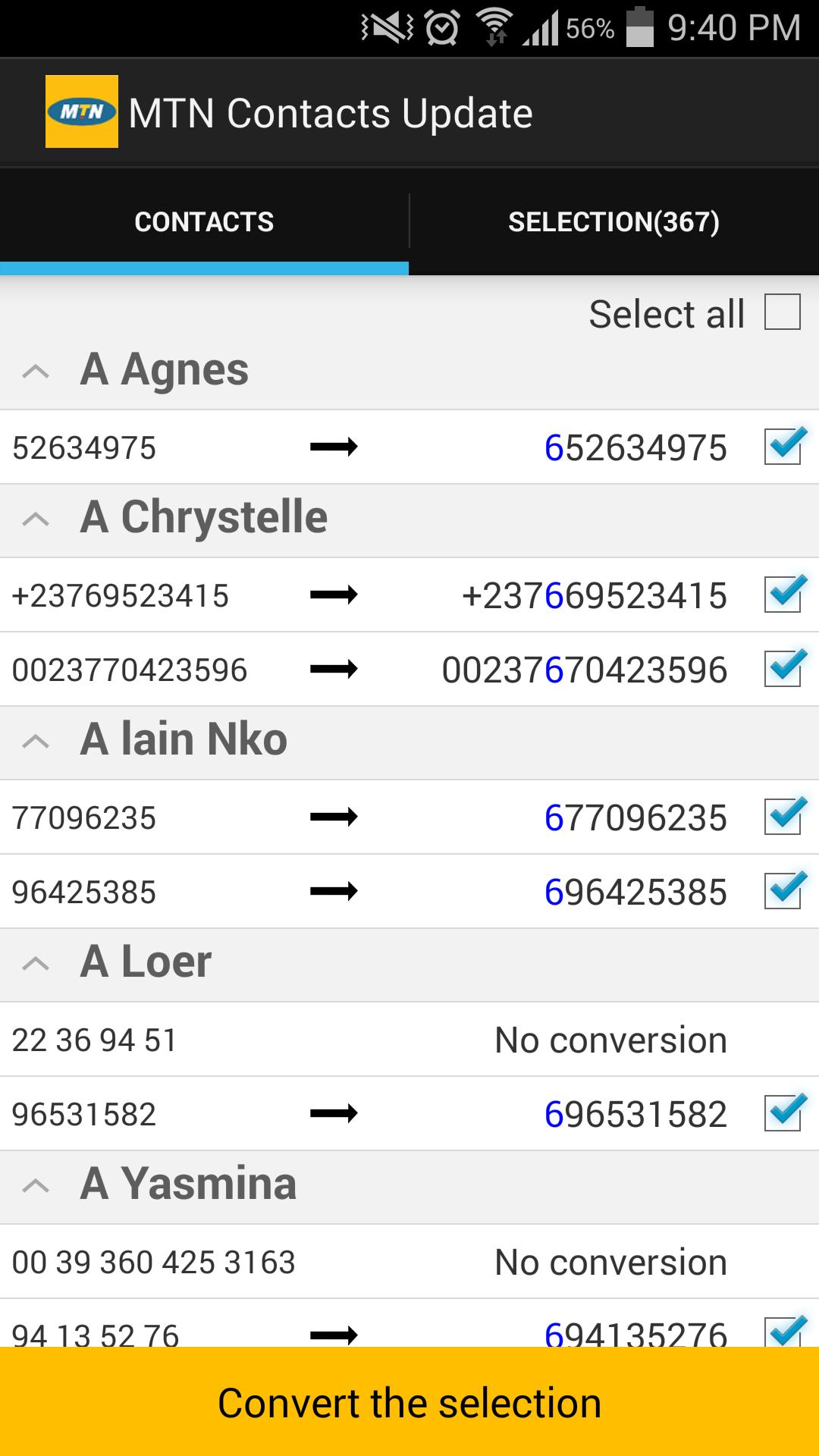The height and width of the screenshot is (1456, 819).
Task: Collapse the A Agnes contact group
Action: (x=36, y=371)
